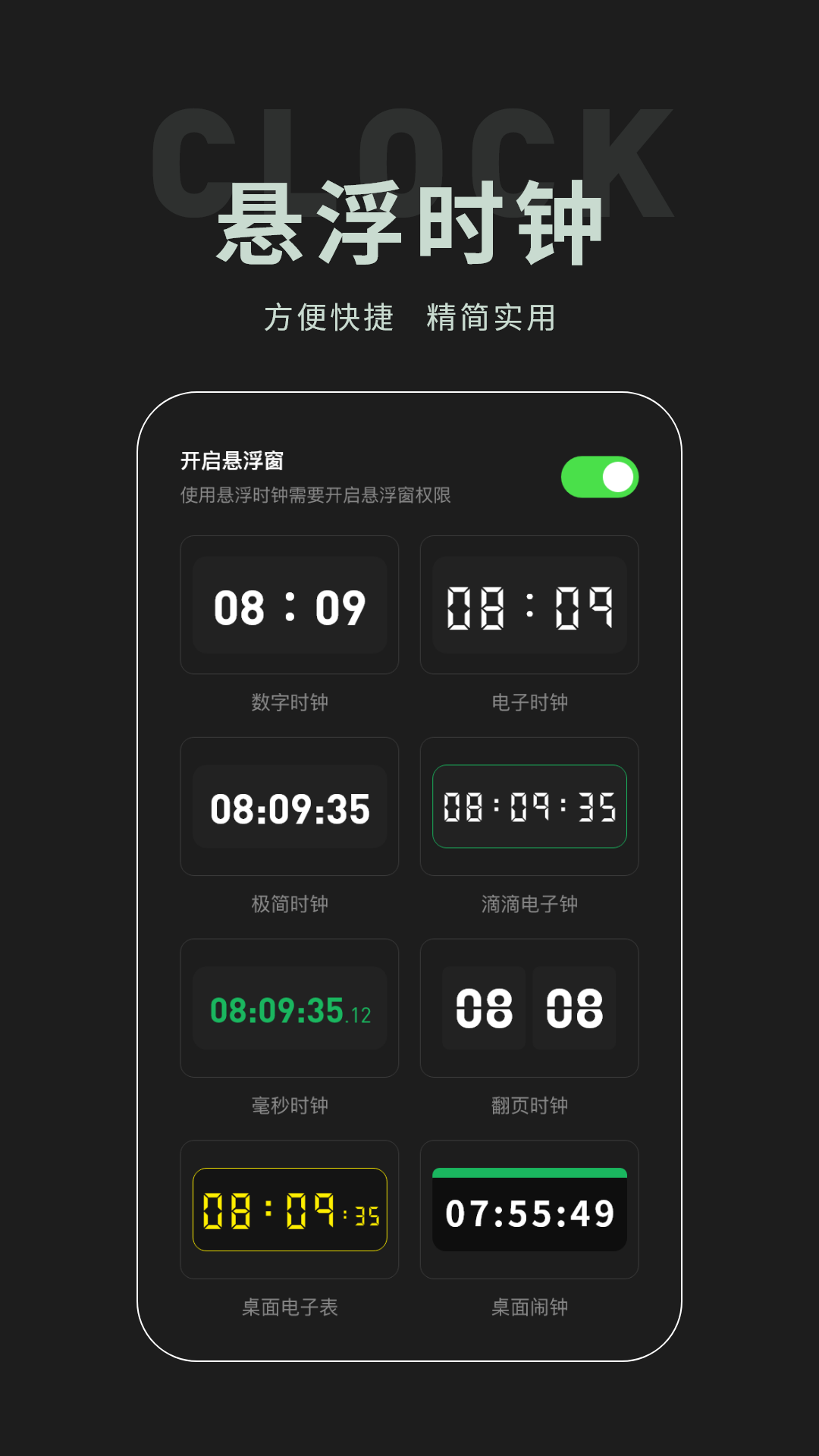Pick the 毫秒时钟 millisecond clock style
Viewport: 819px width, 1456px height.
(290, 1007)
